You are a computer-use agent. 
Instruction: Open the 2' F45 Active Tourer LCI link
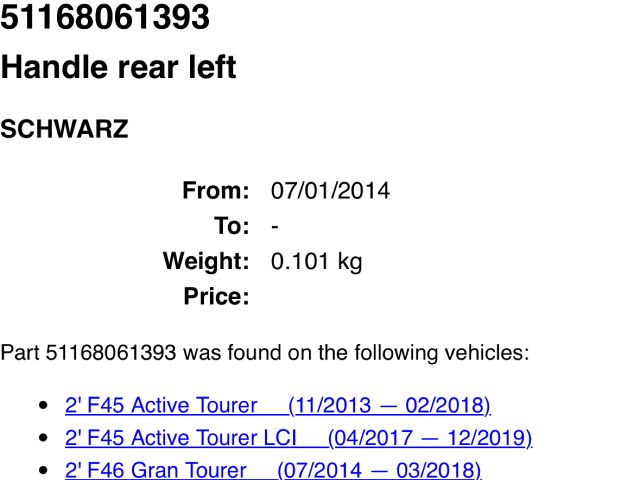click(x=298, y=438)
